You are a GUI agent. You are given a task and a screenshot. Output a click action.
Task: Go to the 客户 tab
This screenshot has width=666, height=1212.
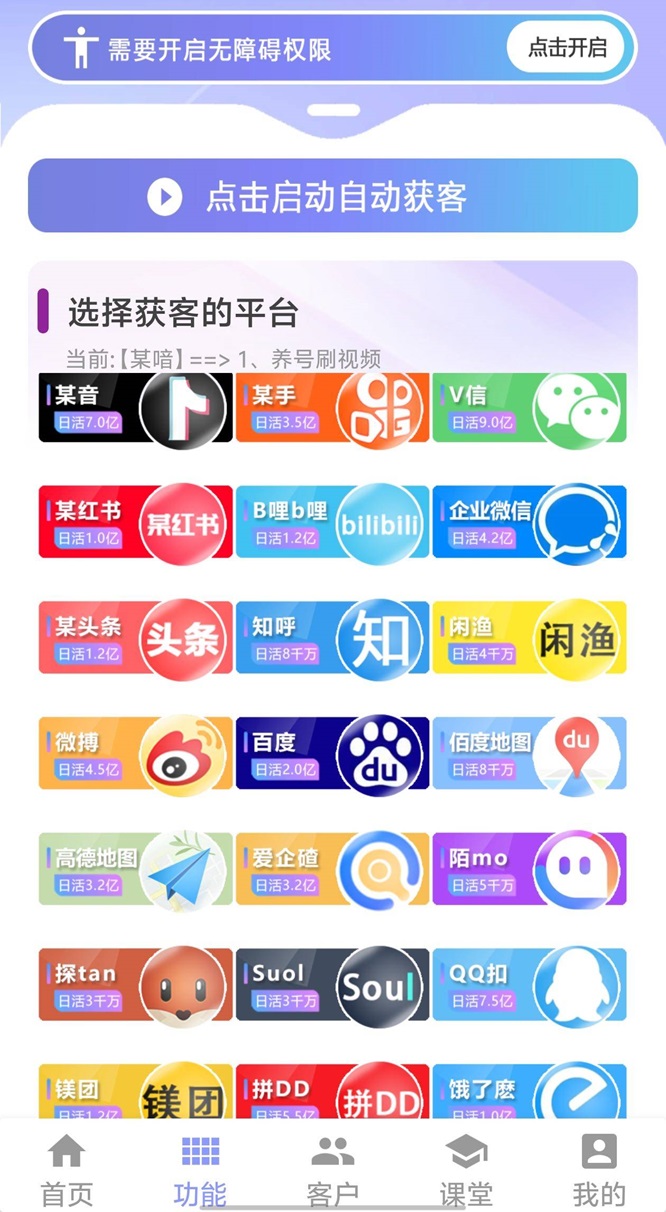332,1168
